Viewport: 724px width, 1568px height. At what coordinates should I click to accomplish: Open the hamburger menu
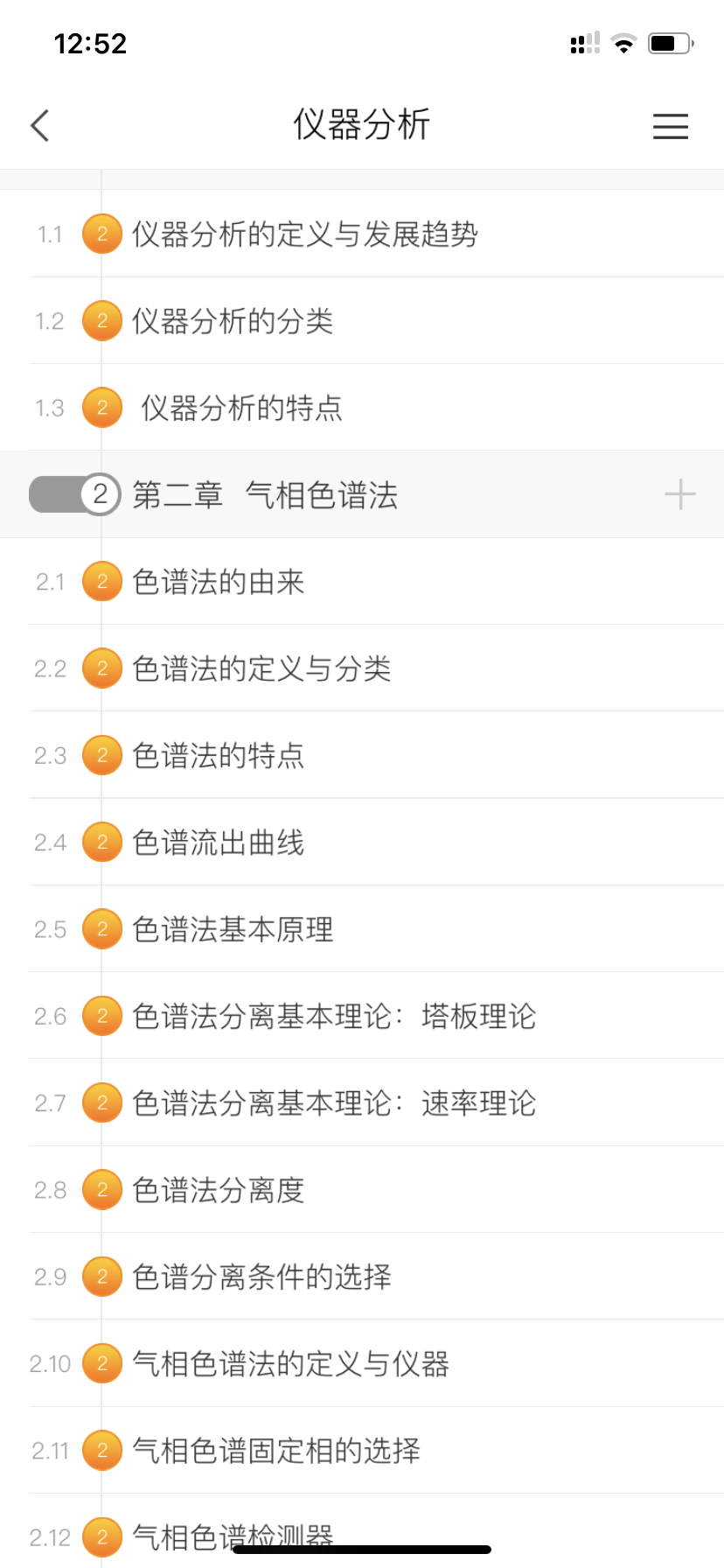click(670, 126)
